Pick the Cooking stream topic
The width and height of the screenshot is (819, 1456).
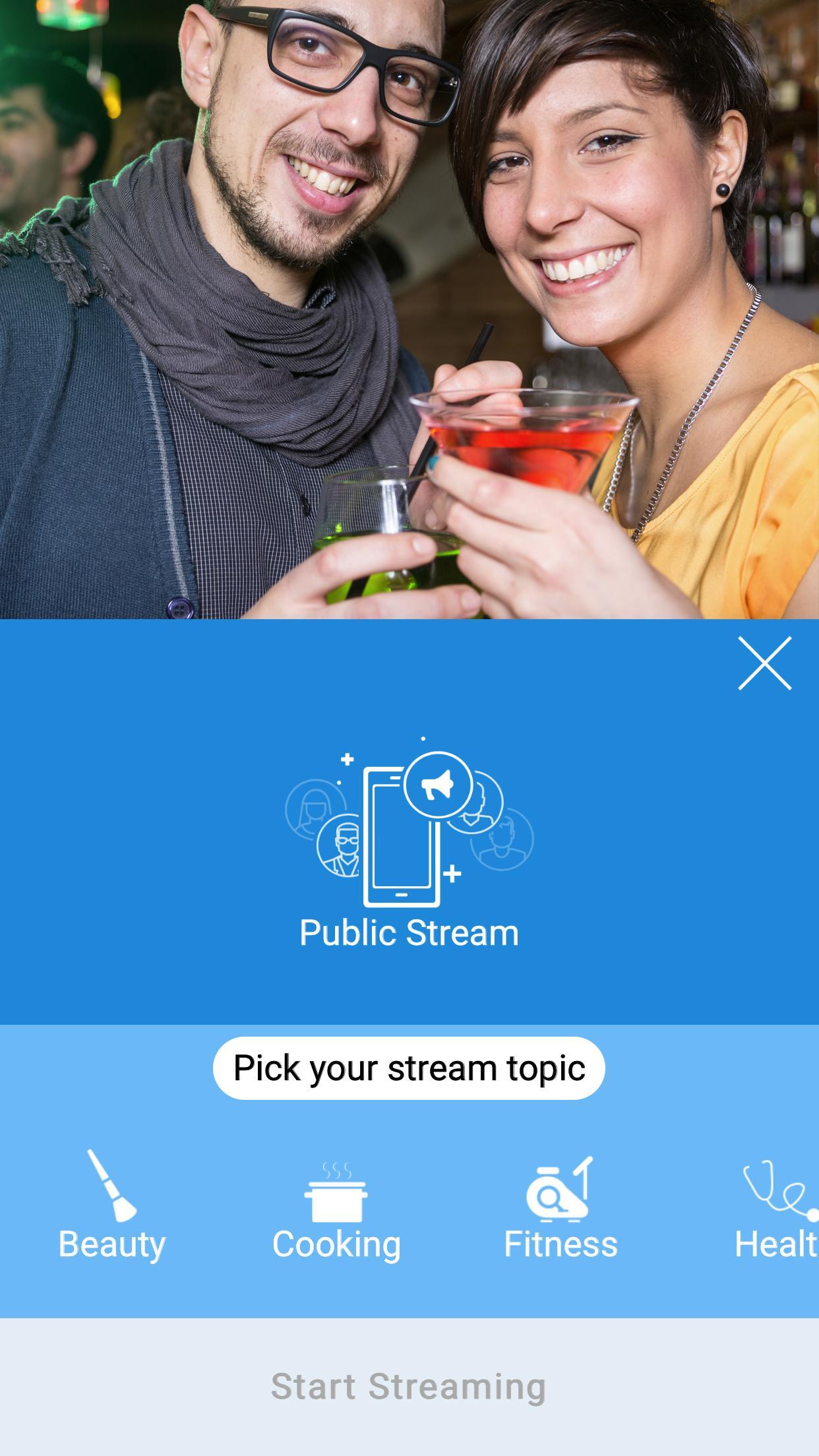[x=336, y=1211]
